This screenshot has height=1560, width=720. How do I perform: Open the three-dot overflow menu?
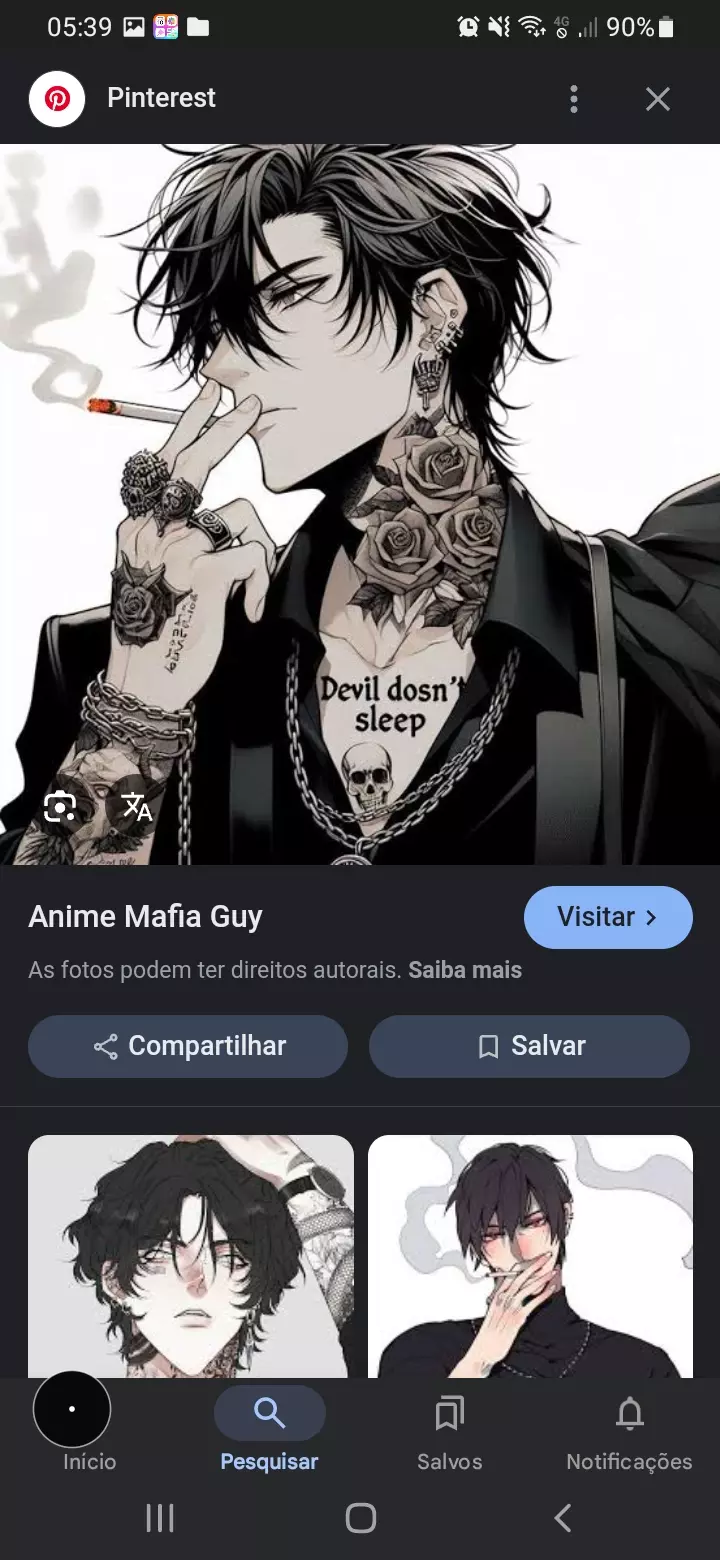pos(573,99)
